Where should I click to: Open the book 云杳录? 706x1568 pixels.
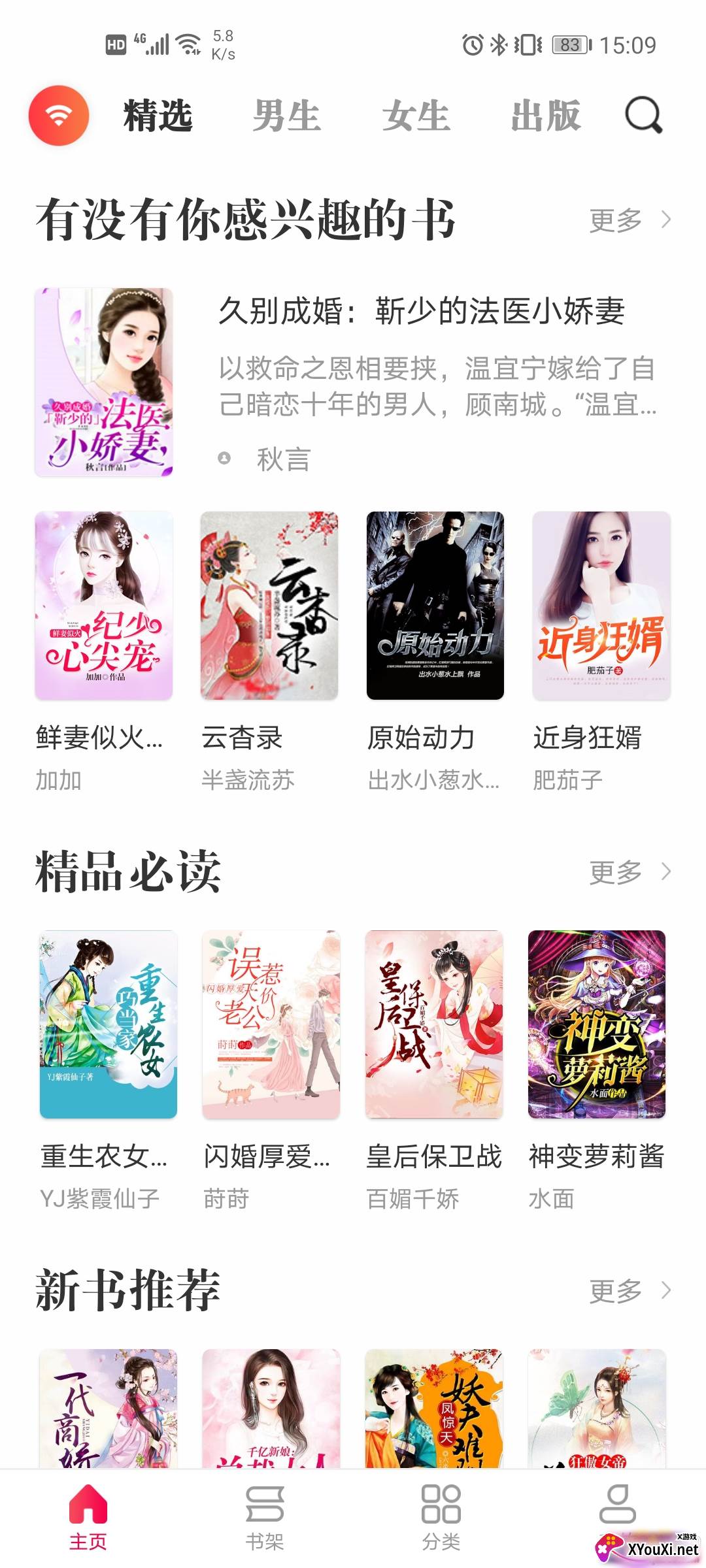(269, 606)
